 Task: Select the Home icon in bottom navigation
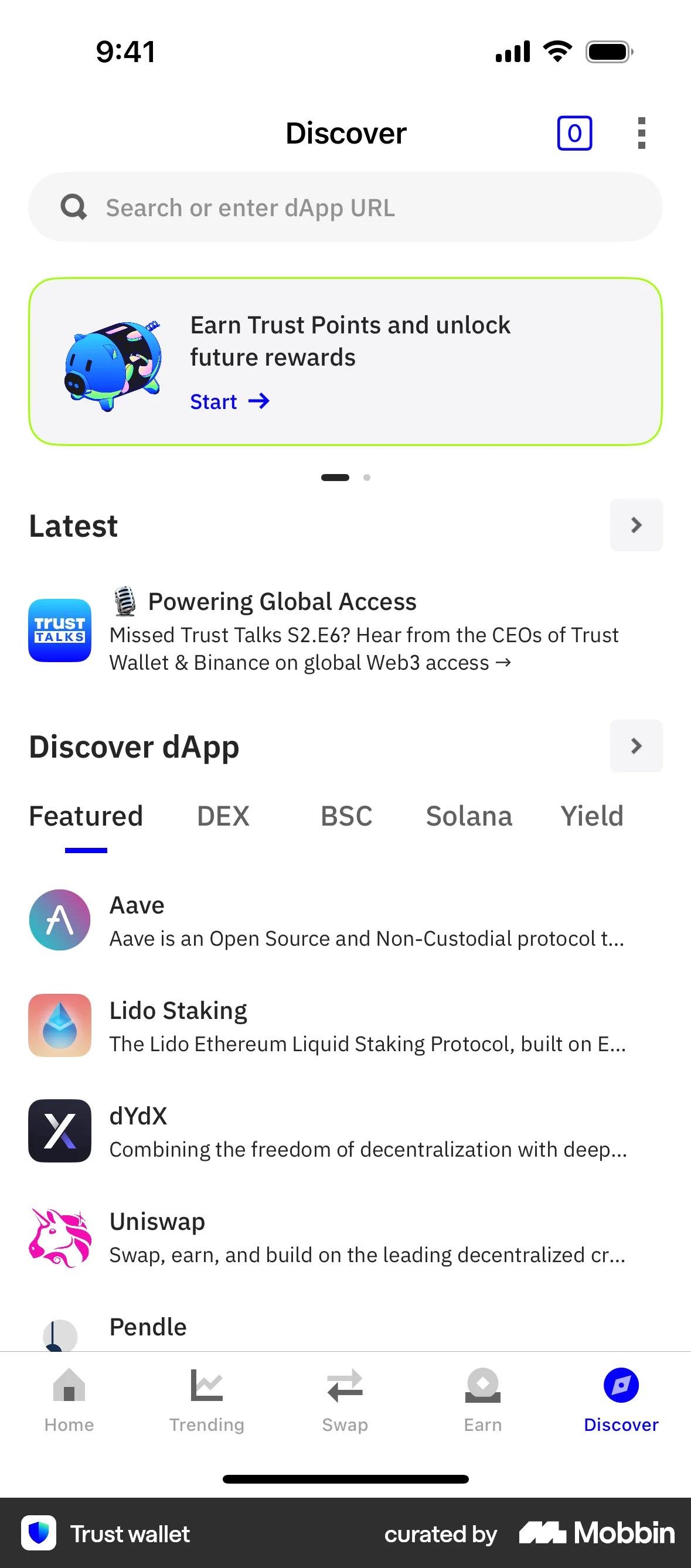tap(68, 1400)
